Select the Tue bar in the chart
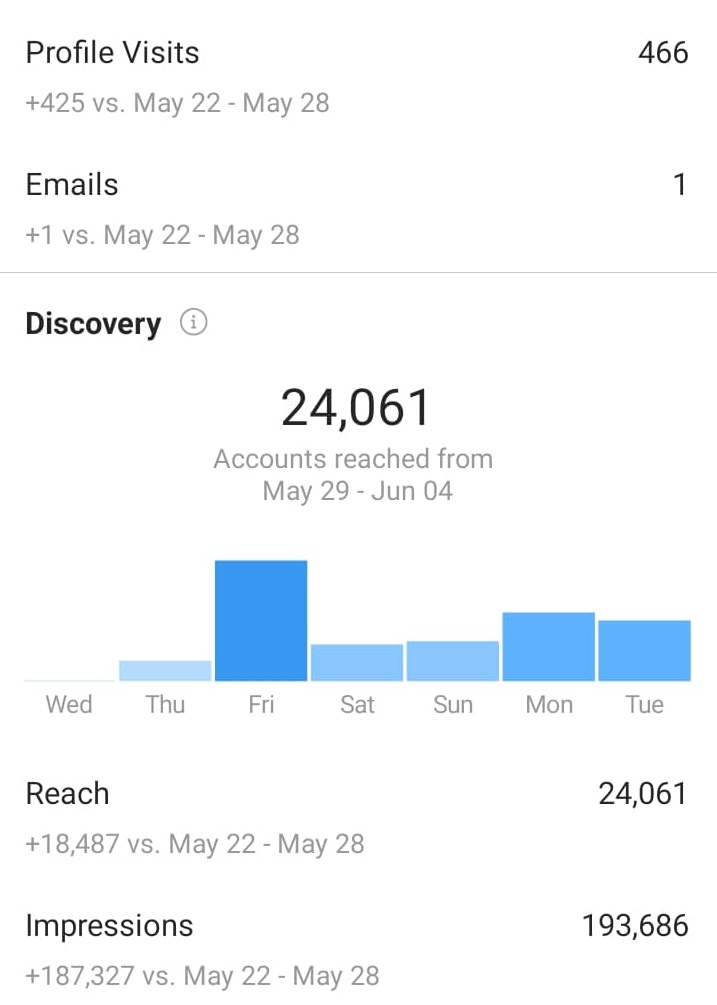717x1005 pixels. 645,651
